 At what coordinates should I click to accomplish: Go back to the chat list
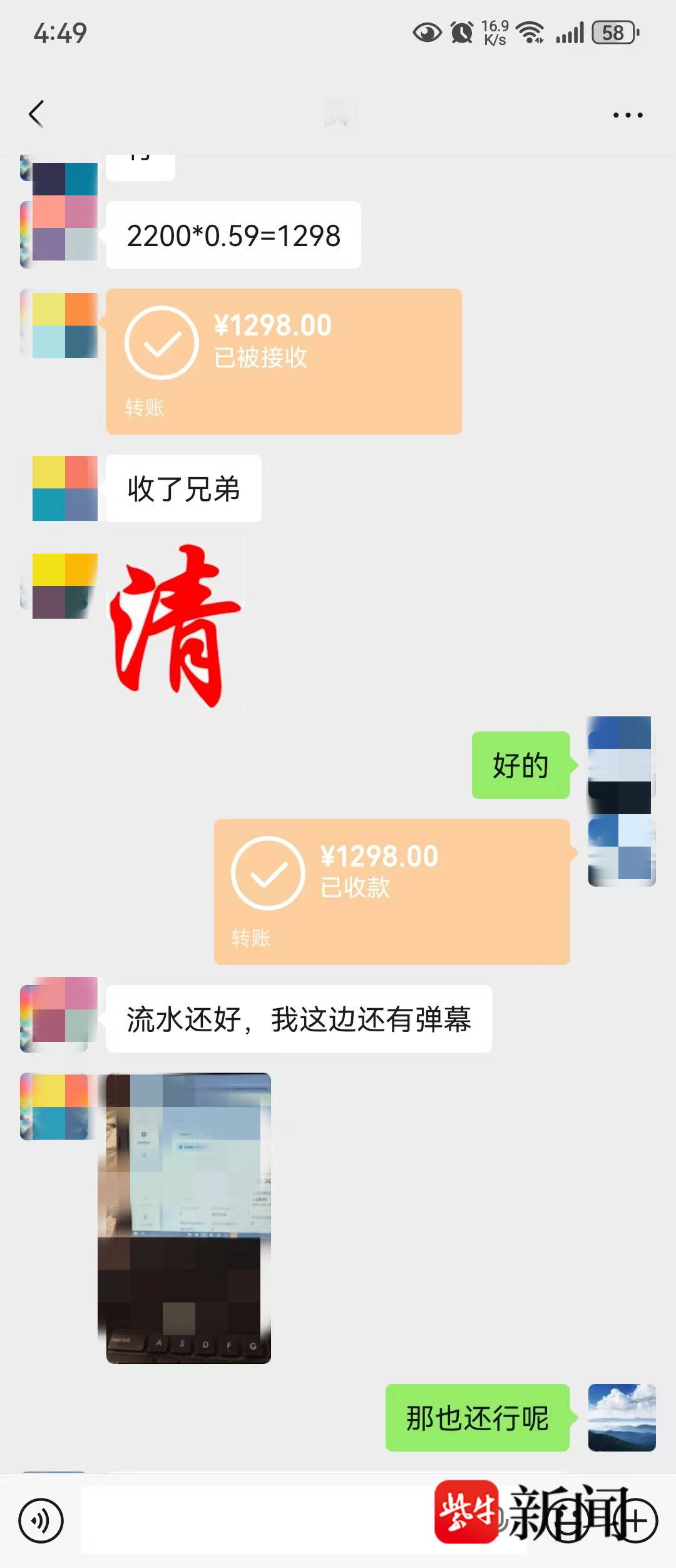pyautogui.click(x=36, y=114)
